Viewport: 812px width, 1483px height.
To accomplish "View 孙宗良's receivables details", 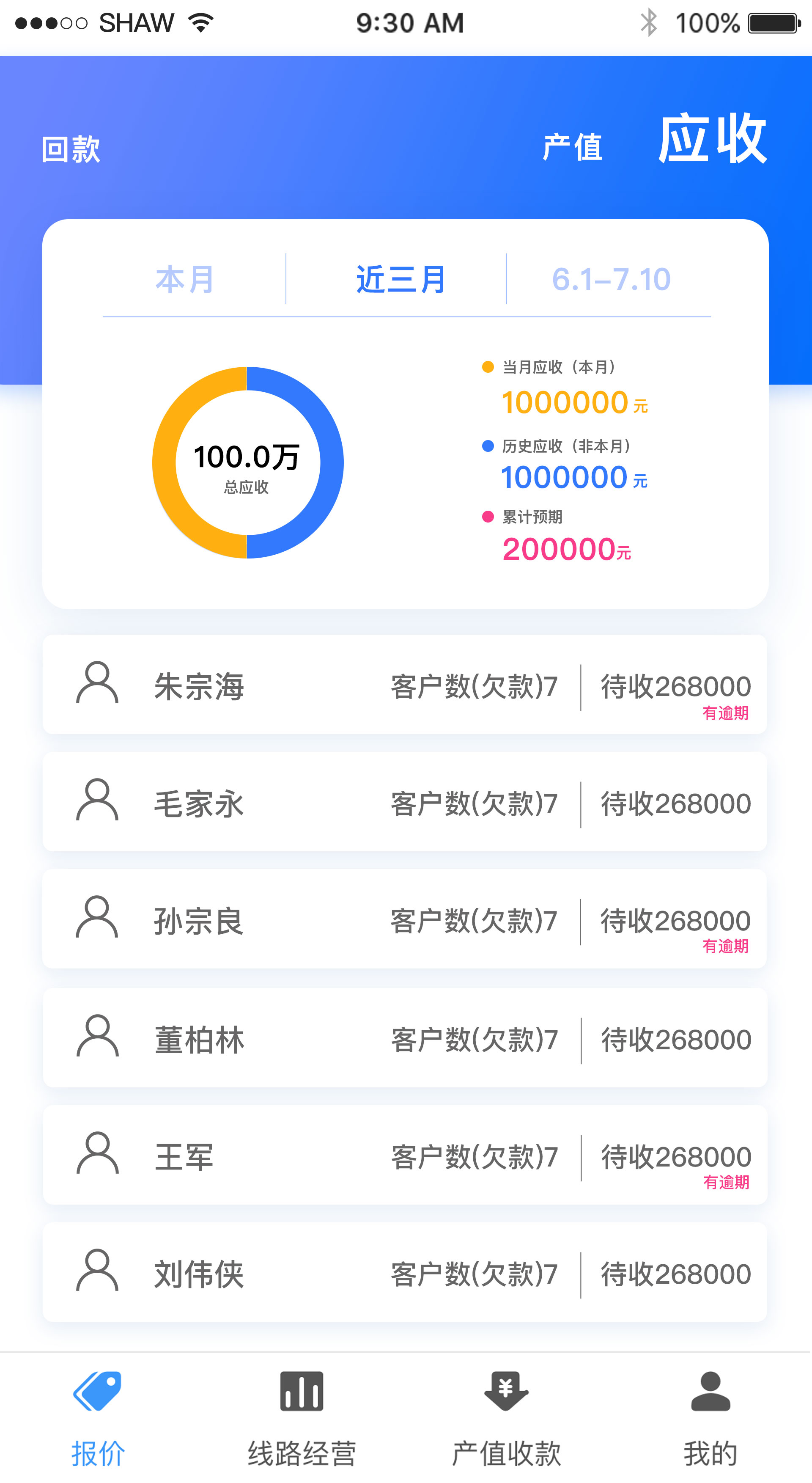I will coord(405,919).
